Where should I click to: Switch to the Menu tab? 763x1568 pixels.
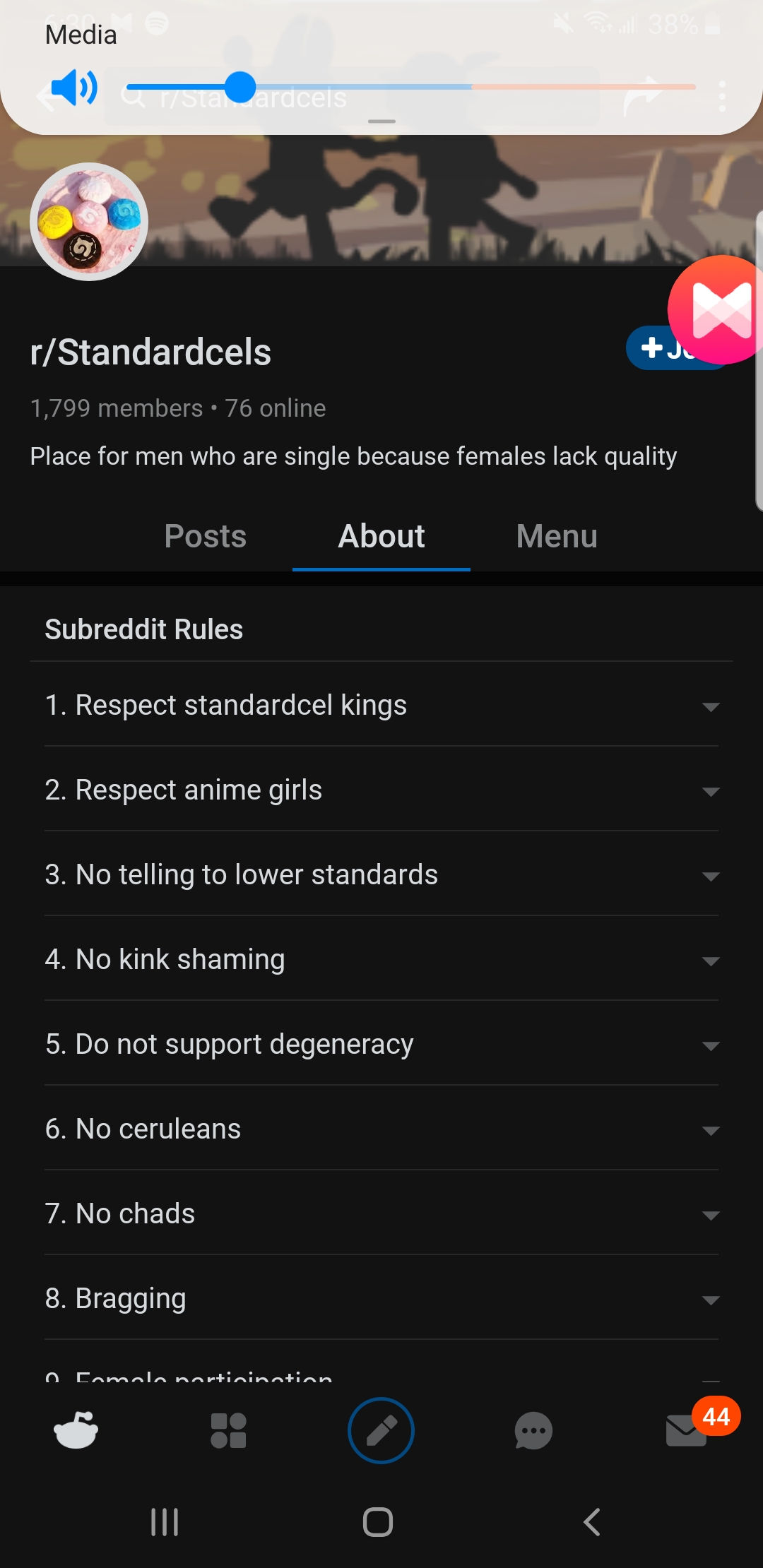[x=557, y=536]
